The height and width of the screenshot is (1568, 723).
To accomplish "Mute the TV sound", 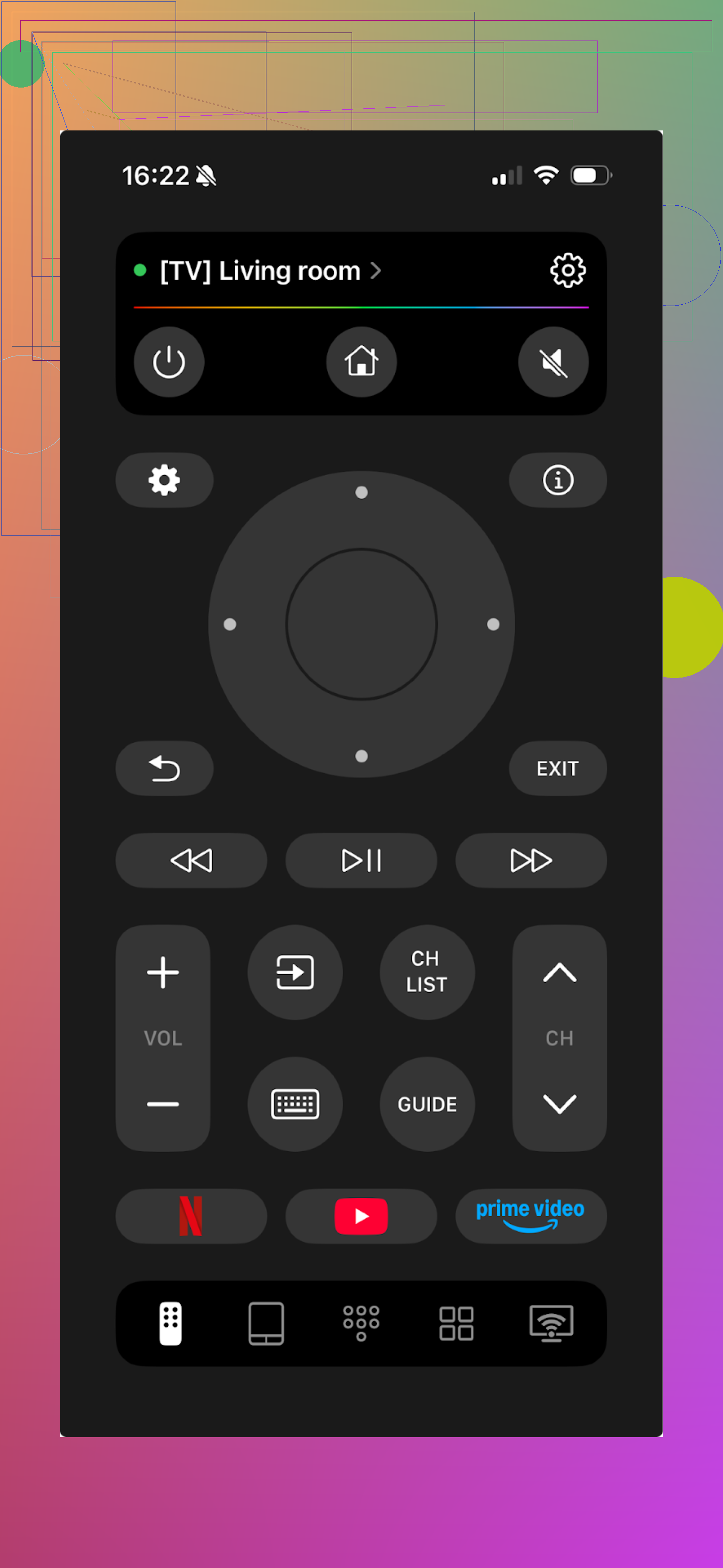I will [553, 362].
